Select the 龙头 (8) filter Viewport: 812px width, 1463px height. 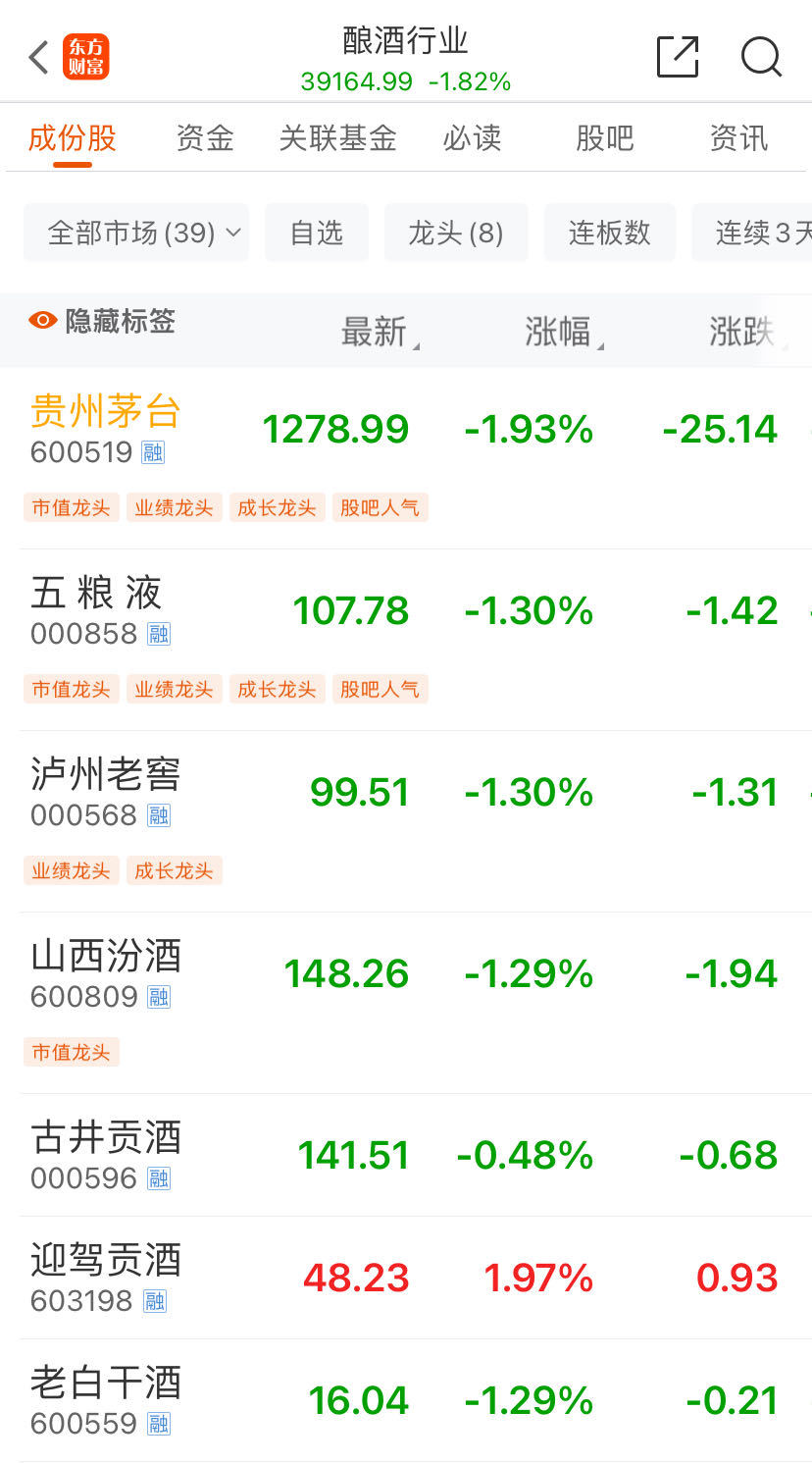click(x=456, y=233)
